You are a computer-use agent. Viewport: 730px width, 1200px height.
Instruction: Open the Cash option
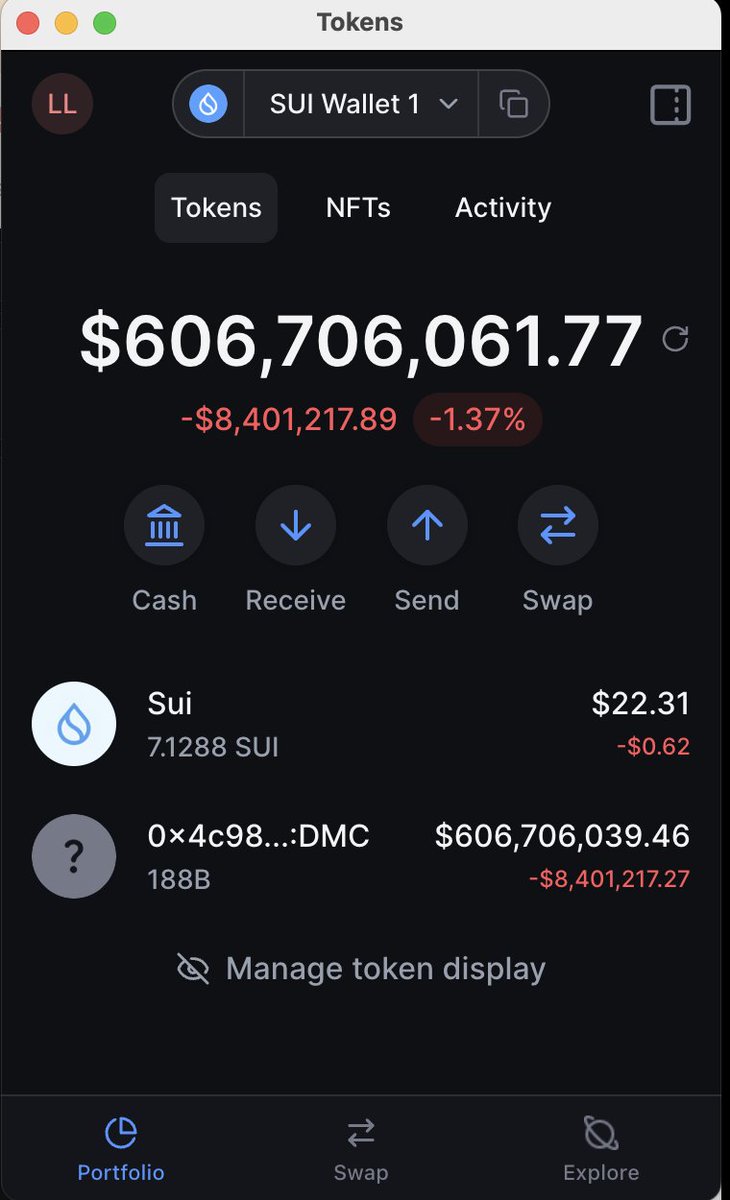[x=164, y=551]
